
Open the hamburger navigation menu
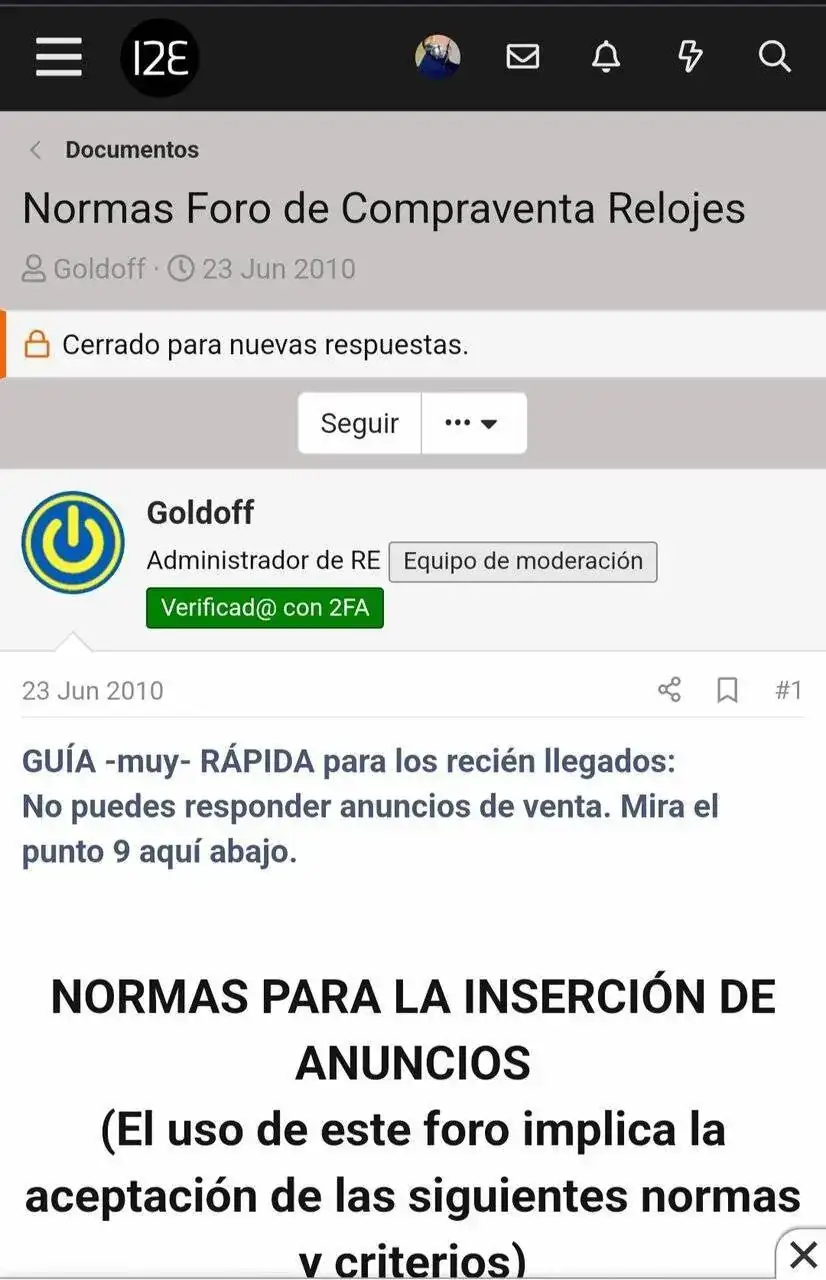59,57
